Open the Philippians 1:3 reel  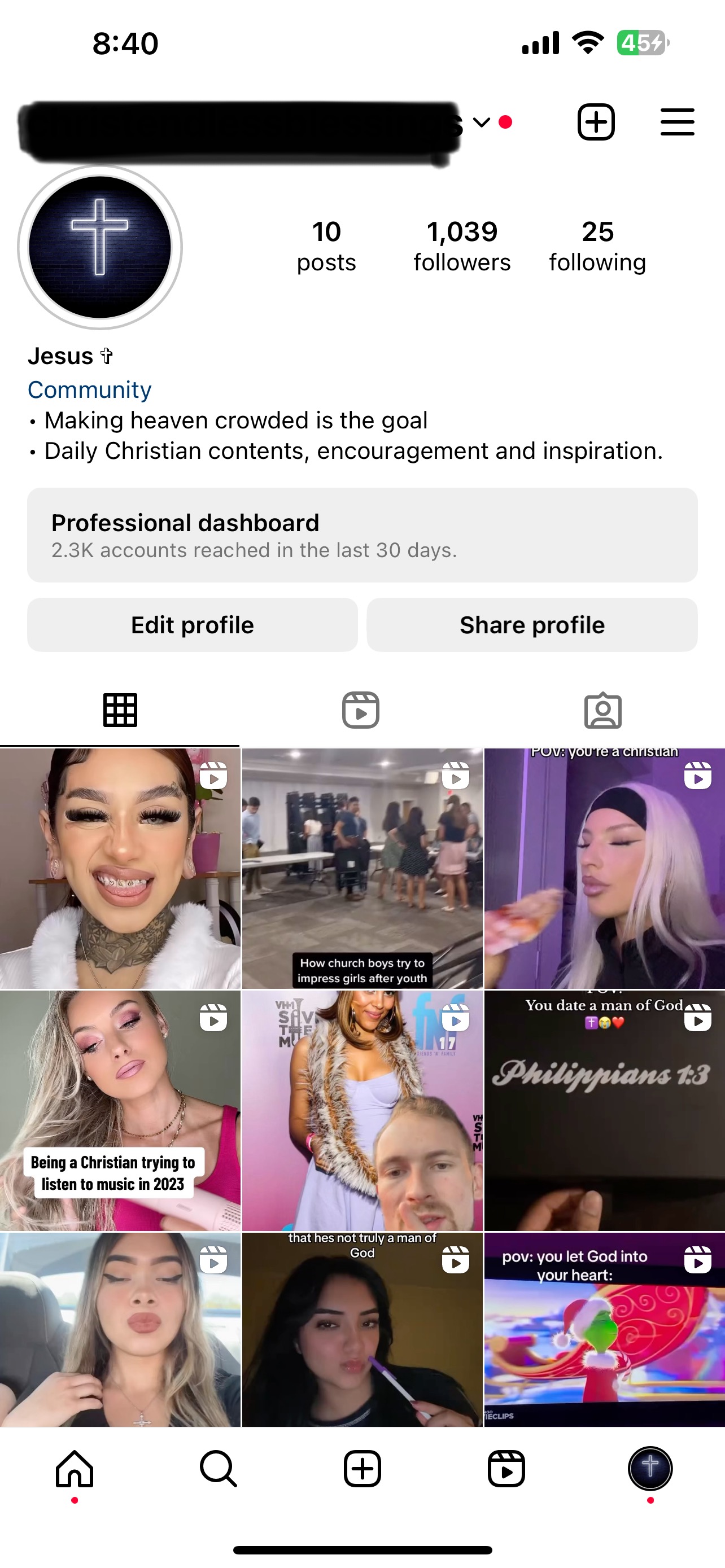(604, 1110)
